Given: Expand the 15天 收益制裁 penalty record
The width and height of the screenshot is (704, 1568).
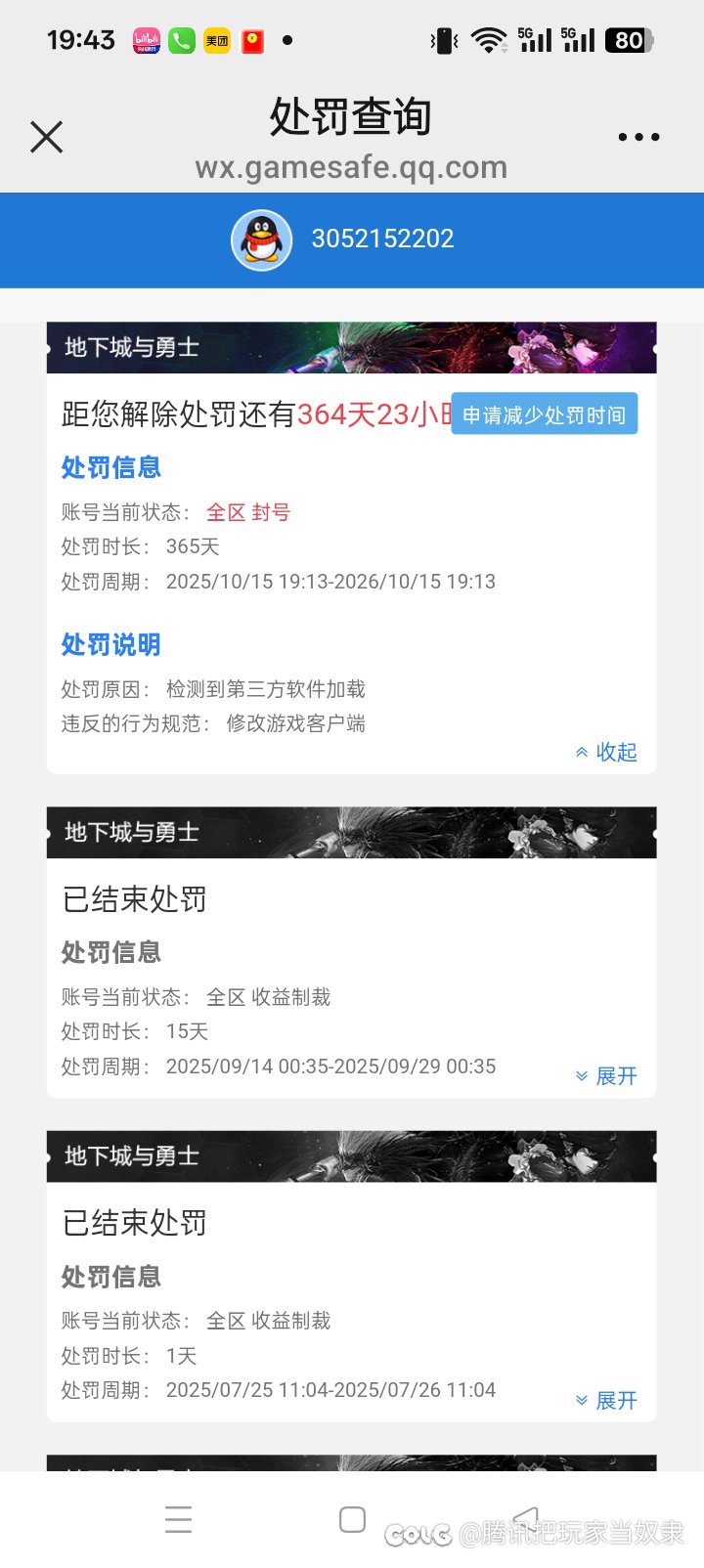Looking at the screenshot, I should (x=607, y=1075).
